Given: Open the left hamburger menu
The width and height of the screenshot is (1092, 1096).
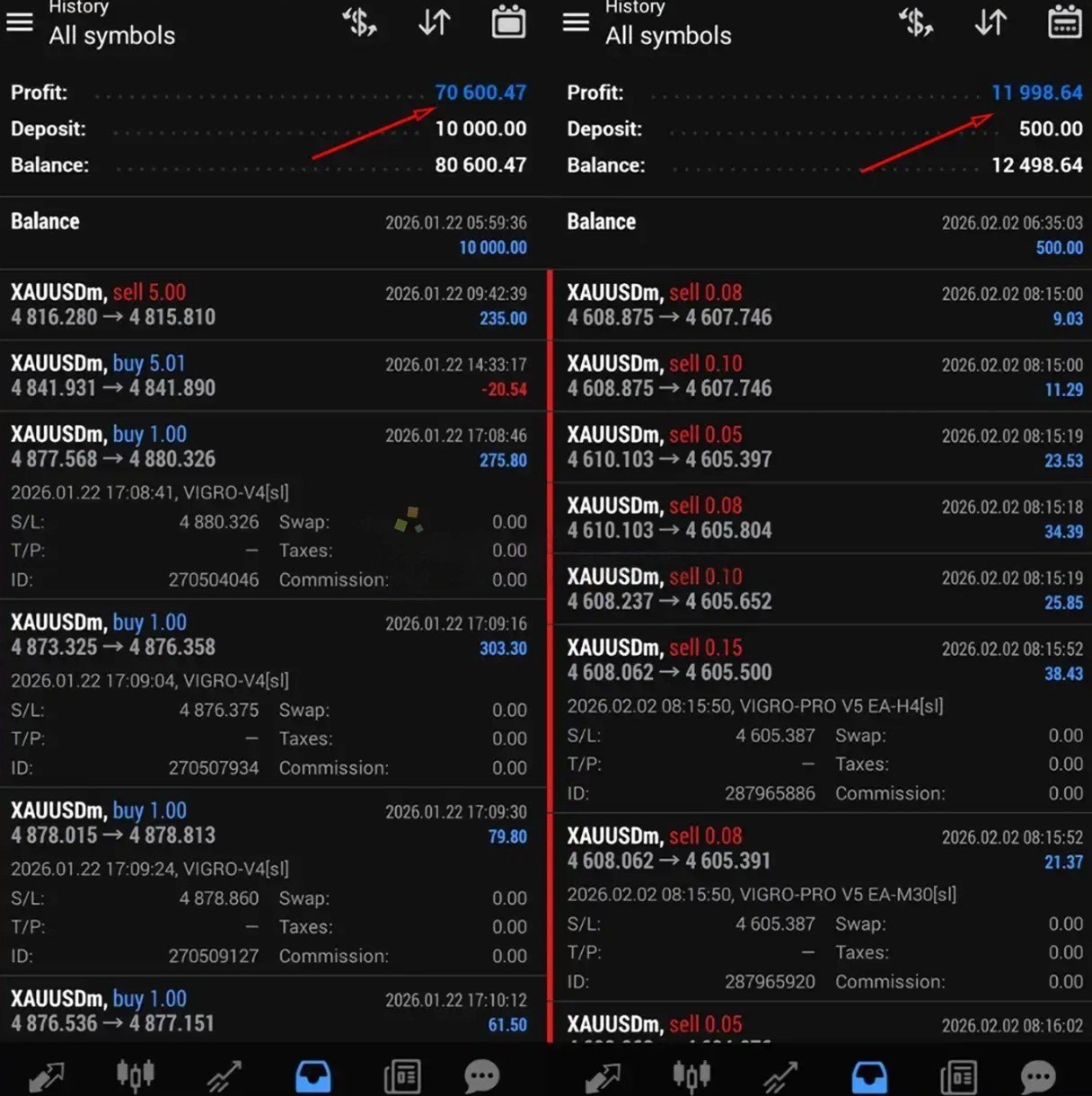Looking at the screenshot, I should (20, 22).
